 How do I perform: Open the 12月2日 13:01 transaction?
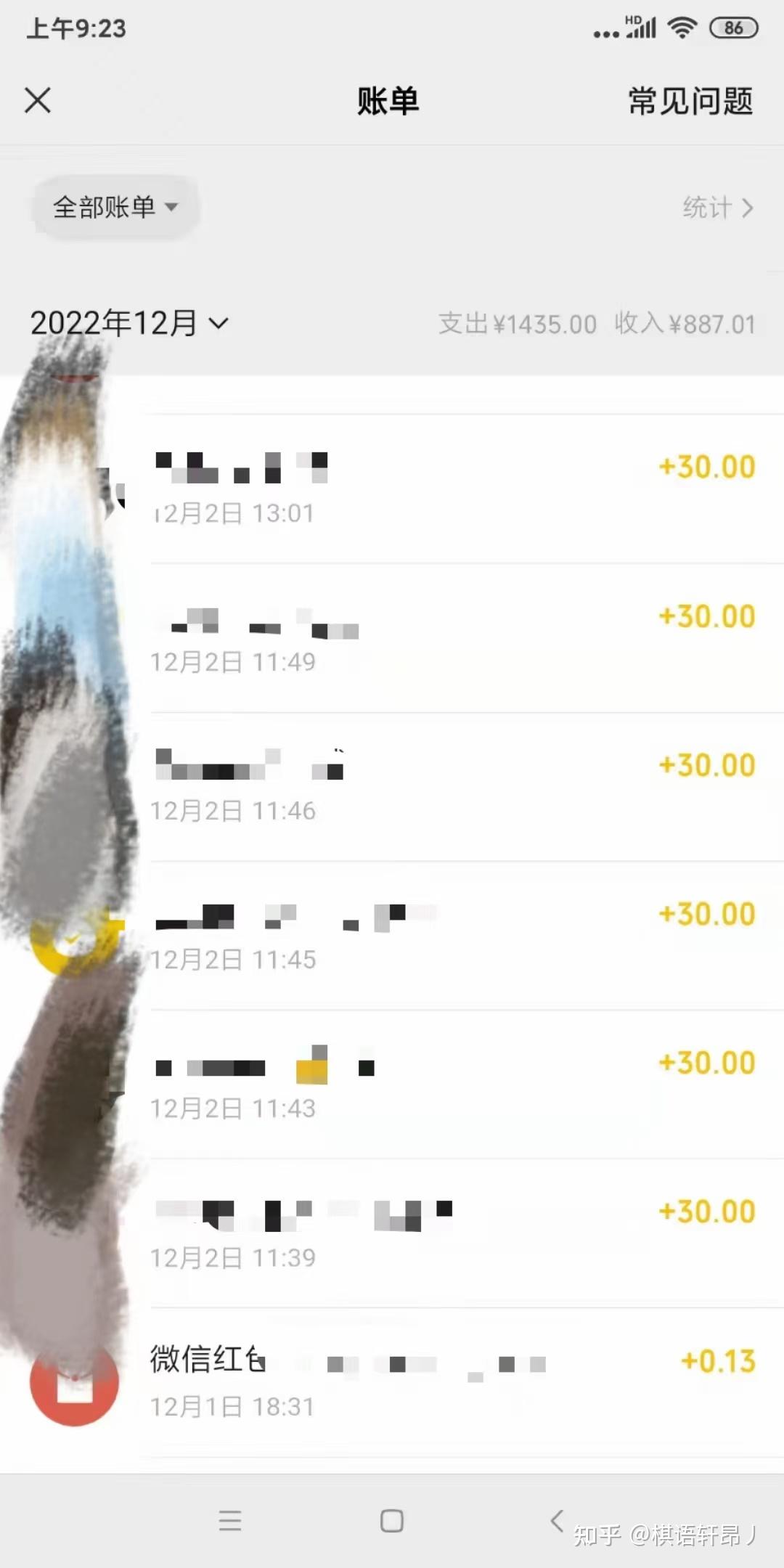point(450,488)
